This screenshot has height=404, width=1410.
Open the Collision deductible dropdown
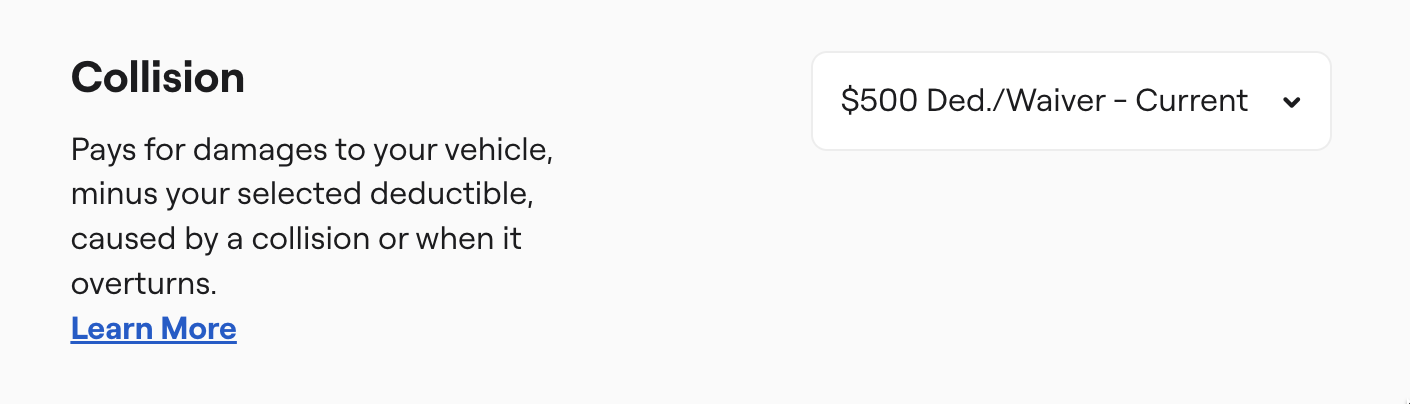pos(1070,101)
